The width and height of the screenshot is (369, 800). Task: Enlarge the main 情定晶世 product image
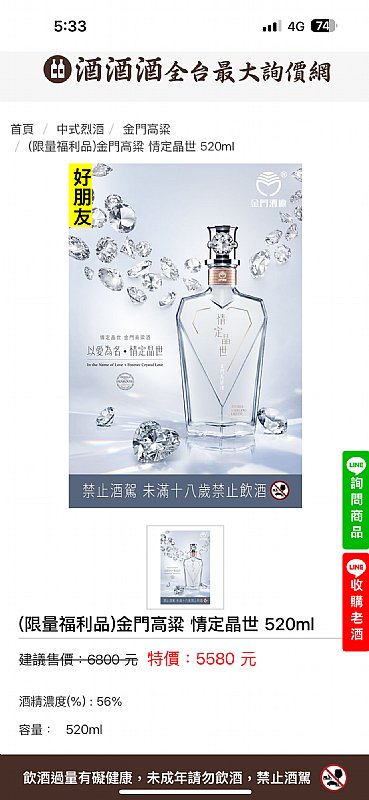tap(185, 335)
